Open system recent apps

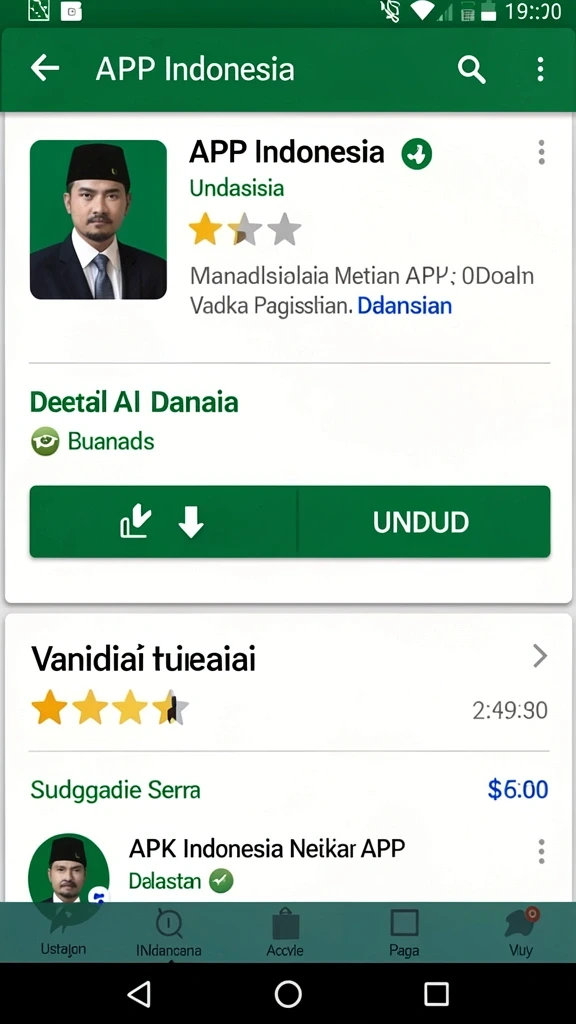tap(436, 993)
